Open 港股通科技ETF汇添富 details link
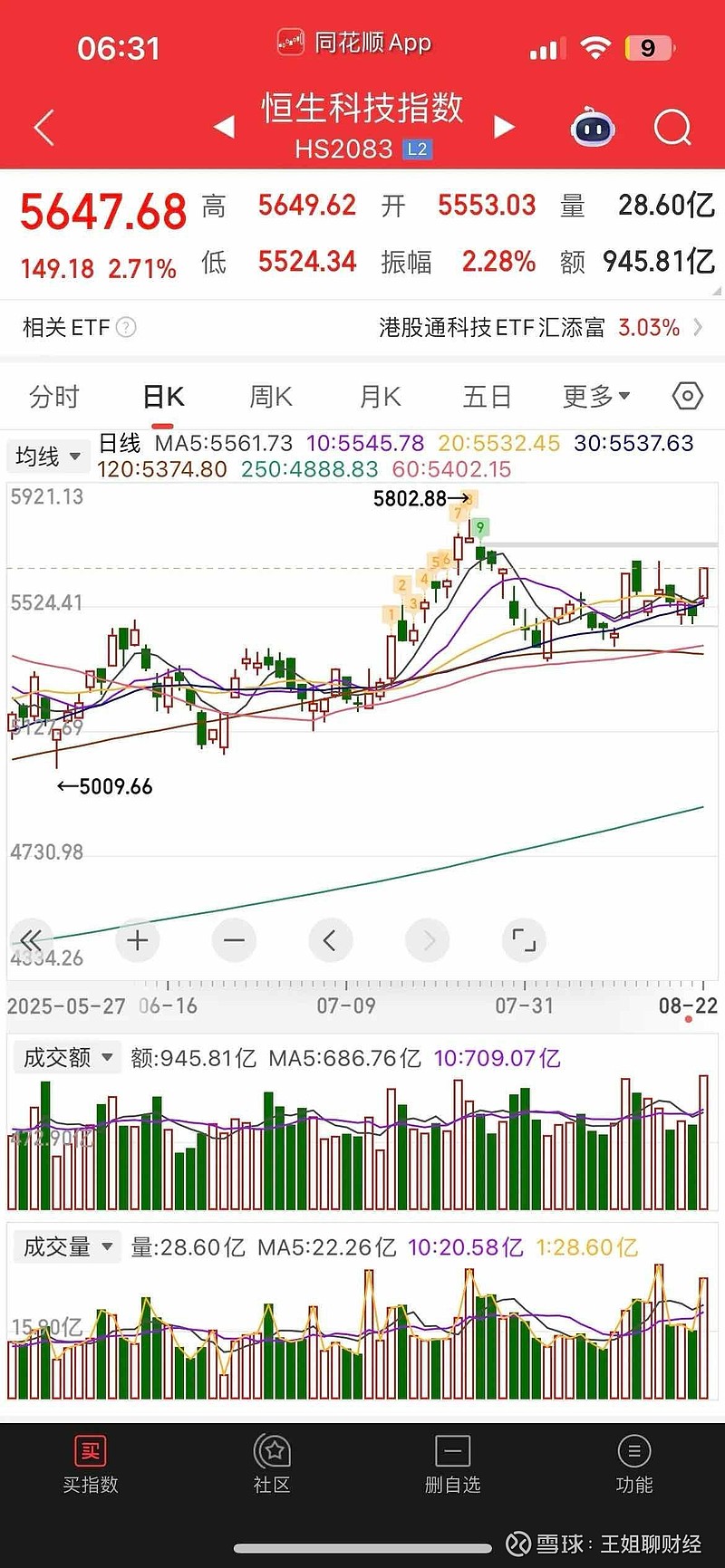725x1568 pixels. [x=494, y=327]
